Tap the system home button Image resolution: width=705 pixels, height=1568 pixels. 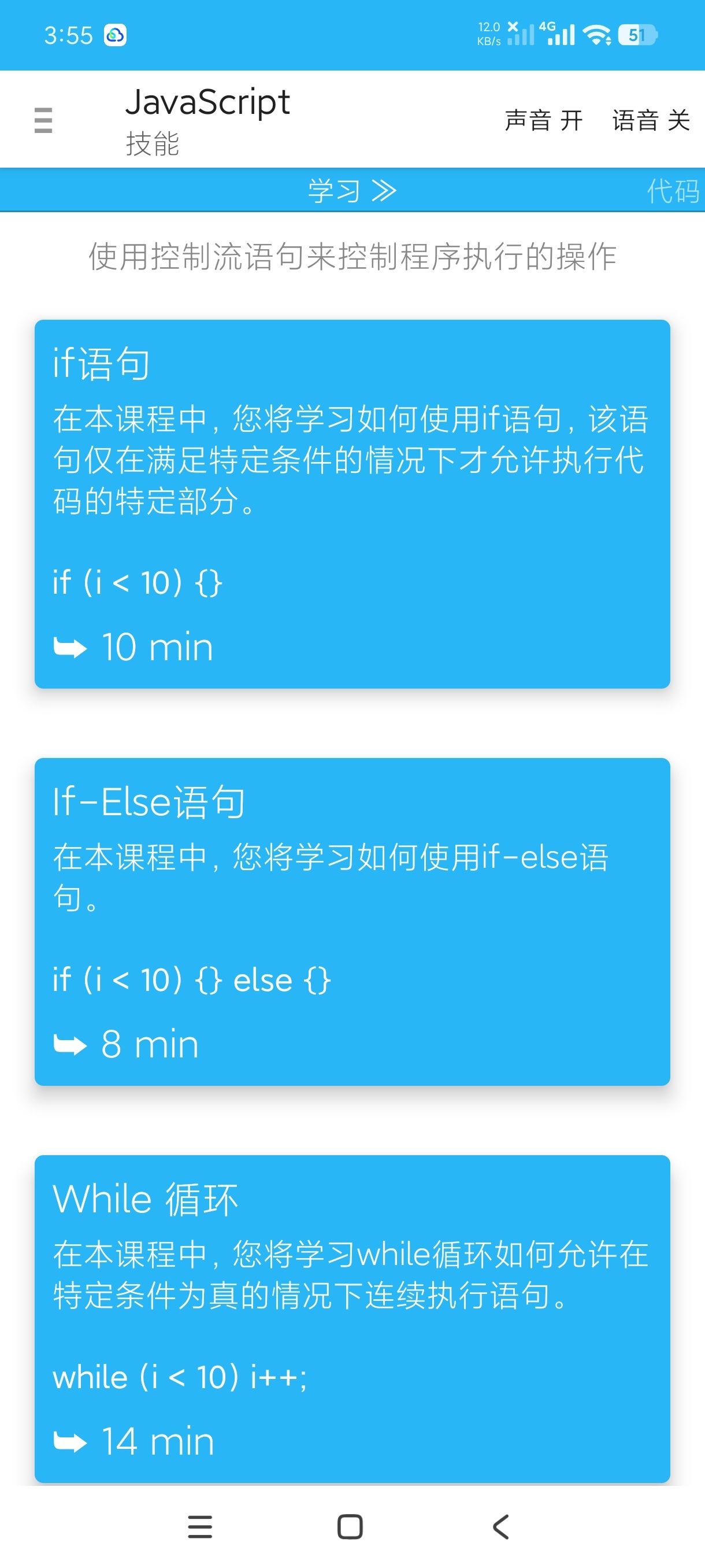coord(350,1526)
